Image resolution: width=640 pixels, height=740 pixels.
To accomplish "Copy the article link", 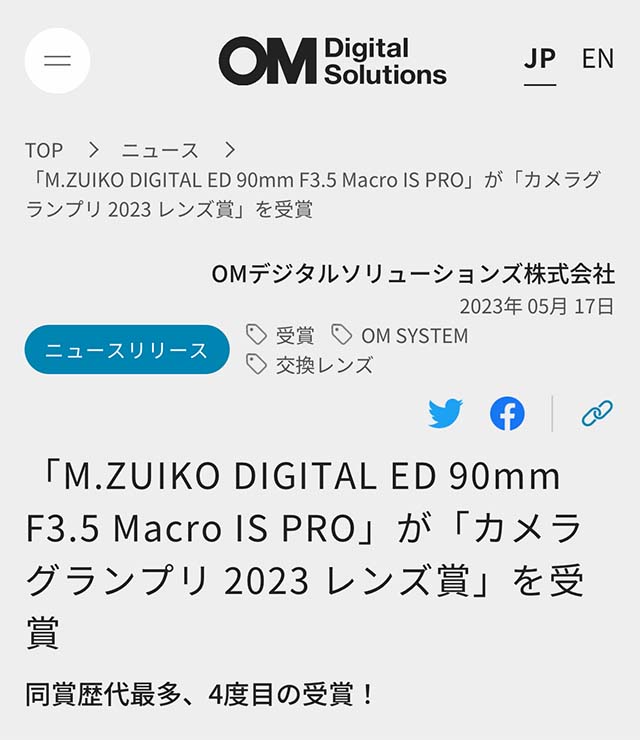I will [x=597, y=413].
